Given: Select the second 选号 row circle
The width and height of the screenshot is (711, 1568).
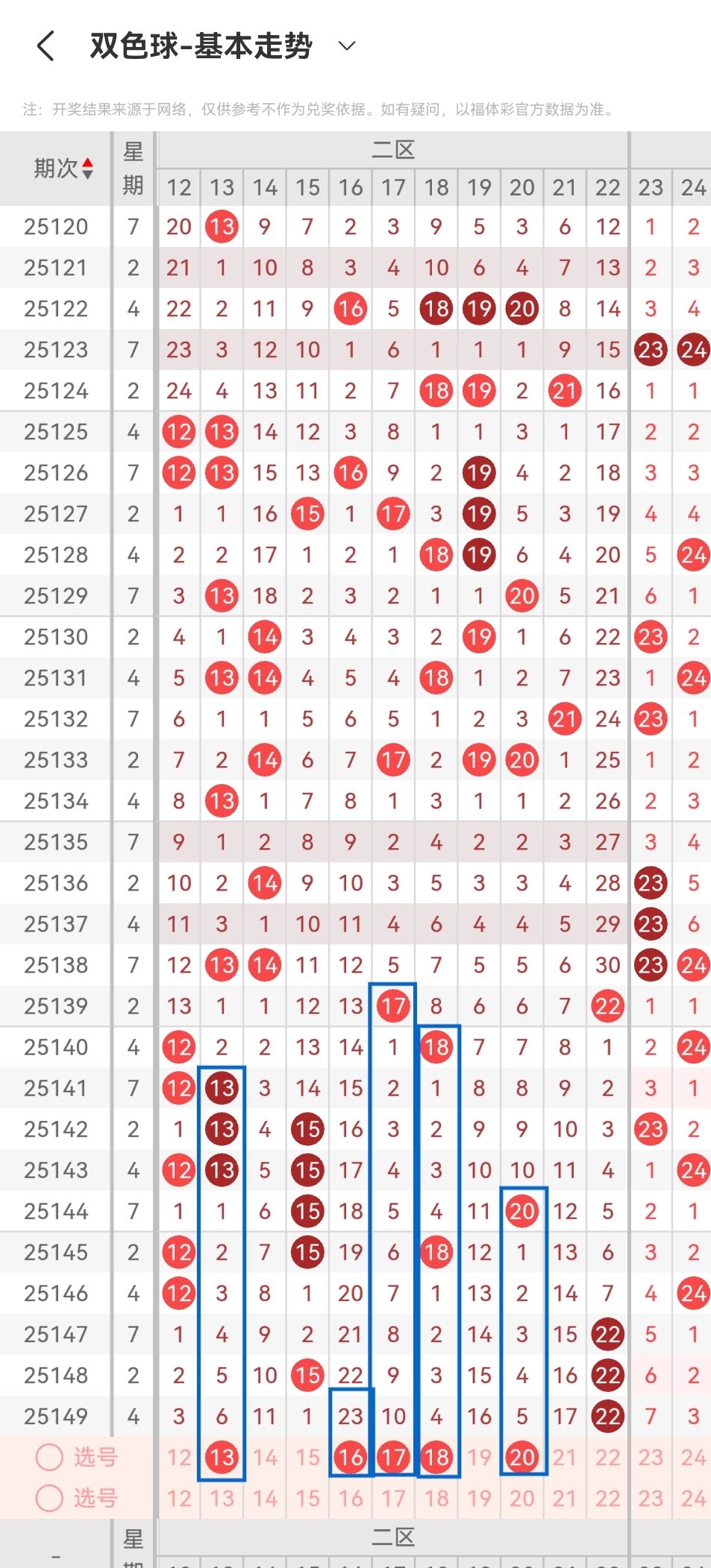Looking at the screenshot, I should tap(50, 1498).
